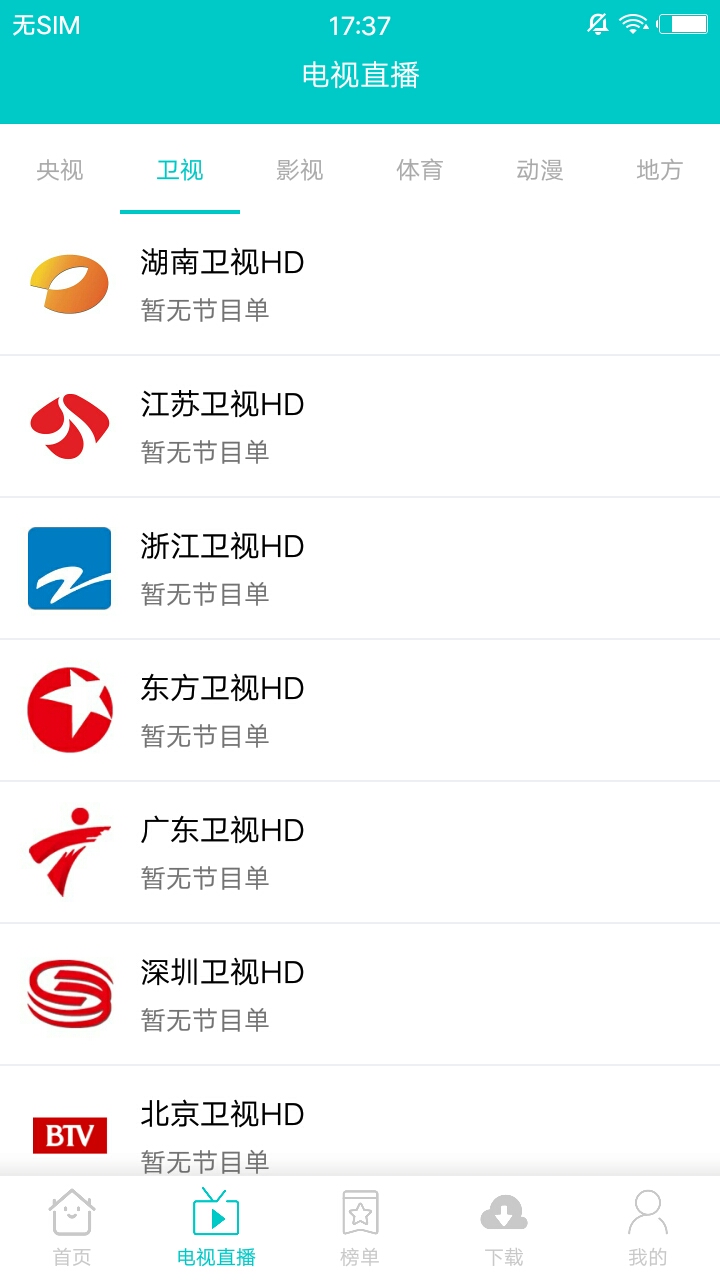Select the Jiangsu TV HD channel icon

tap(69, 425)
